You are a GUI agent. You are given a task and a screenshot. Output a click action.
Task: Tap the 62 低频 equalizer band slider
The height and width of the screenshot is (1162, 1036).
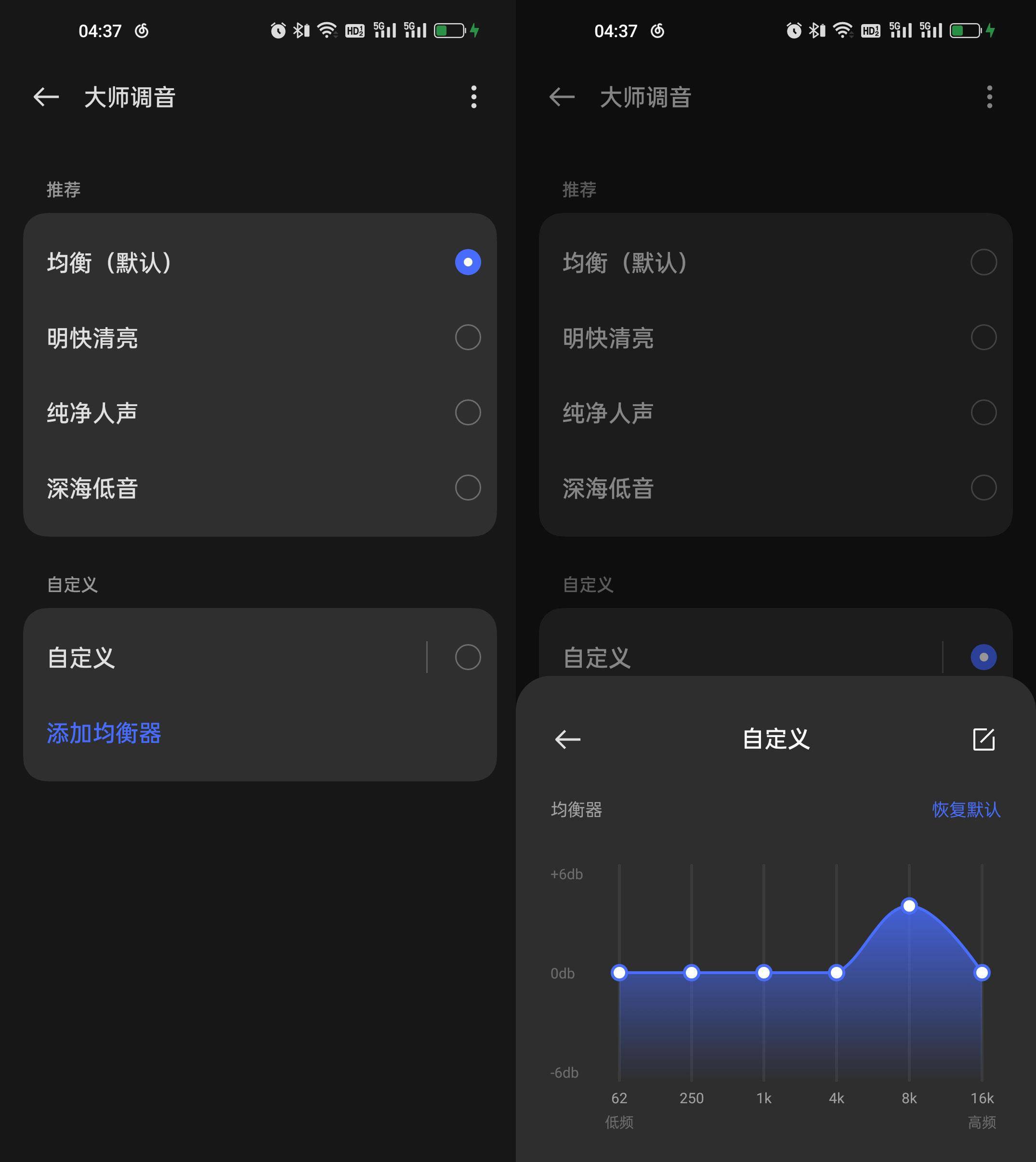[x=619, y=972]
